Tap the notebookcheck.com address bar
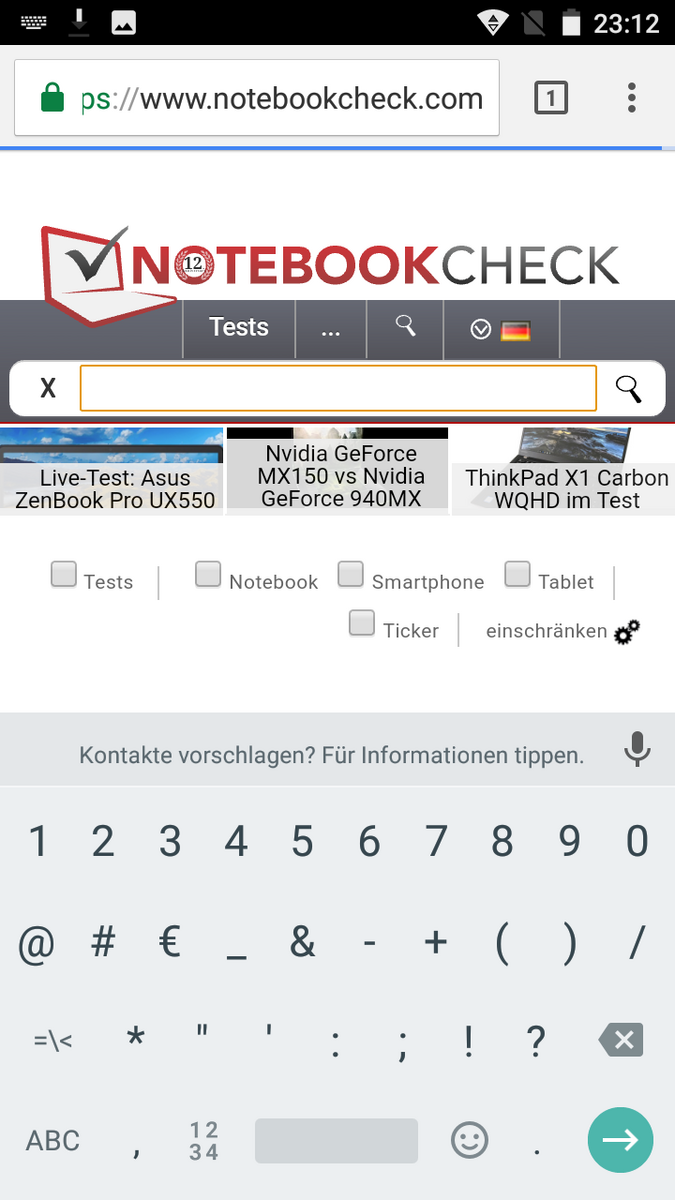The image size is (675, 1200). point(257,98)
